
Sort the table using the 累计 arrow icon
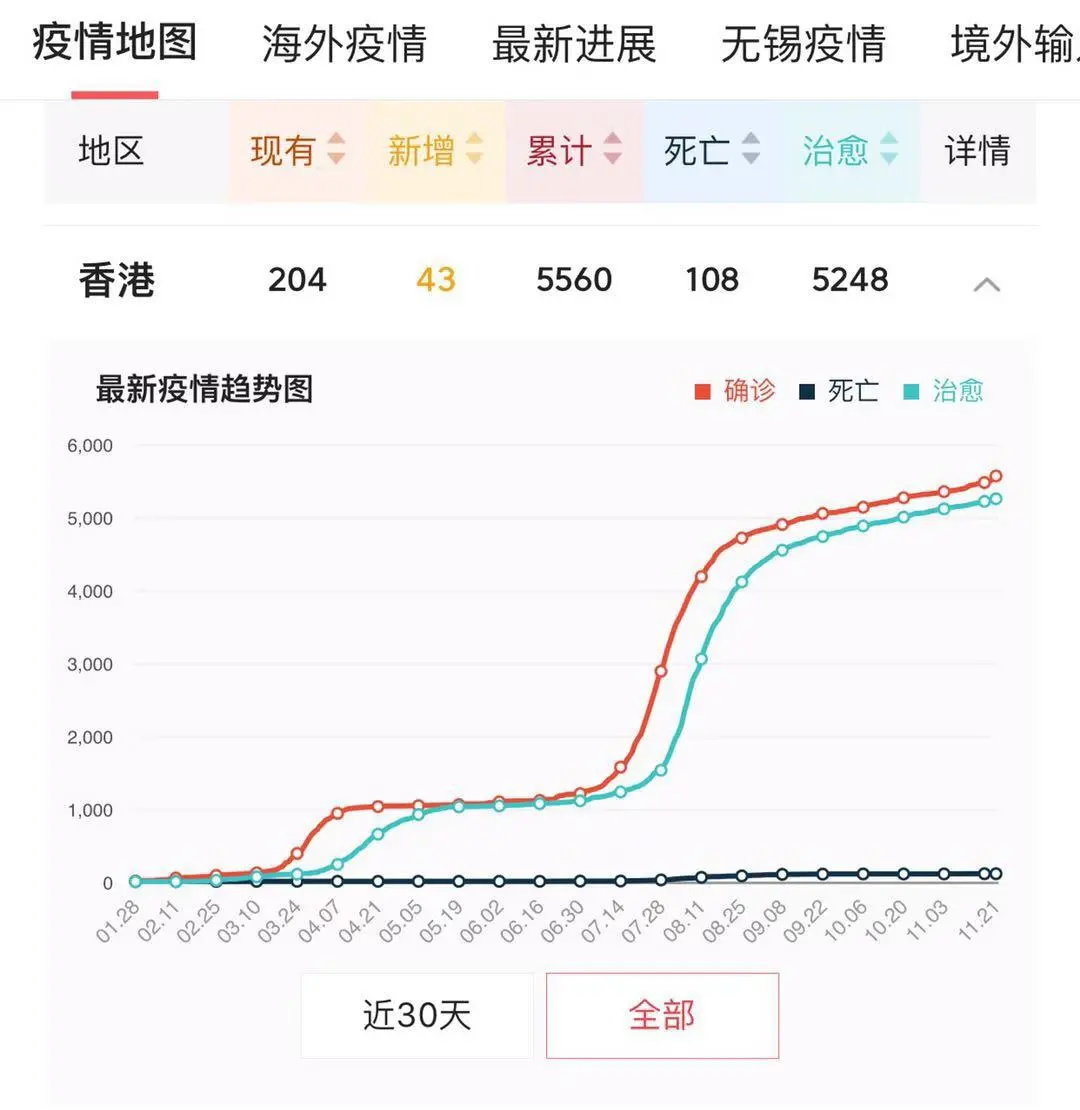coord(611,150)
